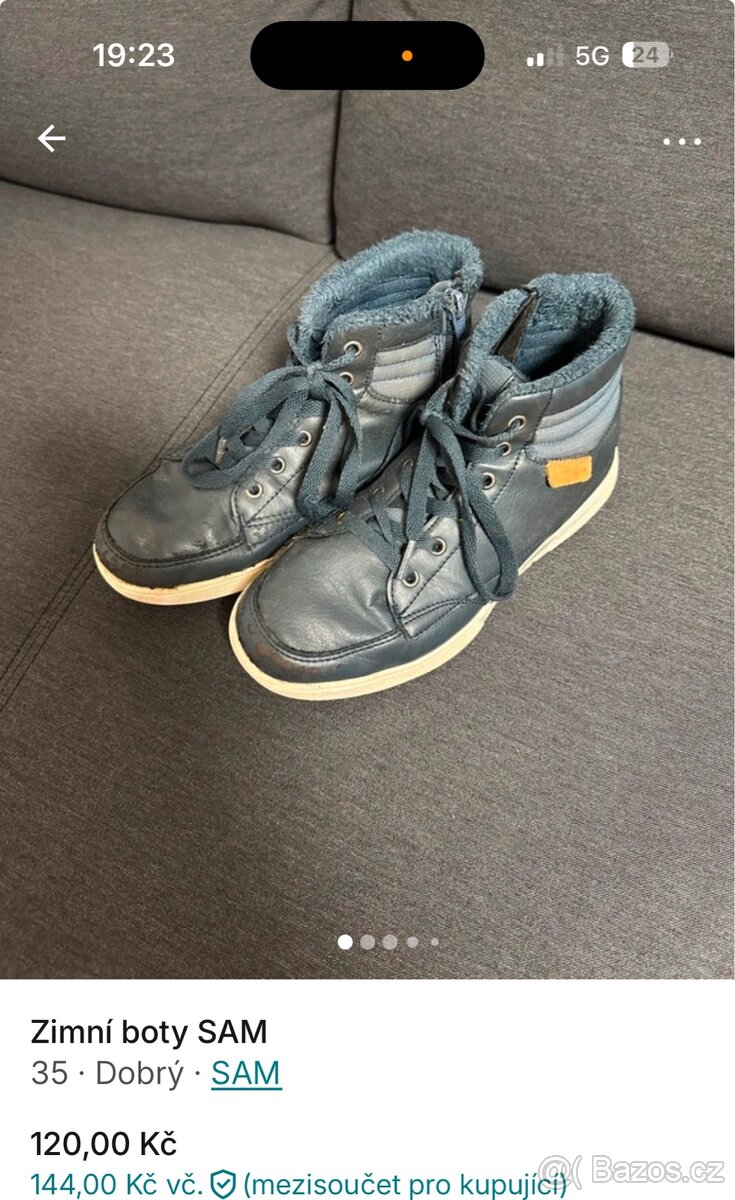Tap the photo page indicator dots
Image resolution: width=735 pixels, height=1200 pixels.
[x=388, y=942]
